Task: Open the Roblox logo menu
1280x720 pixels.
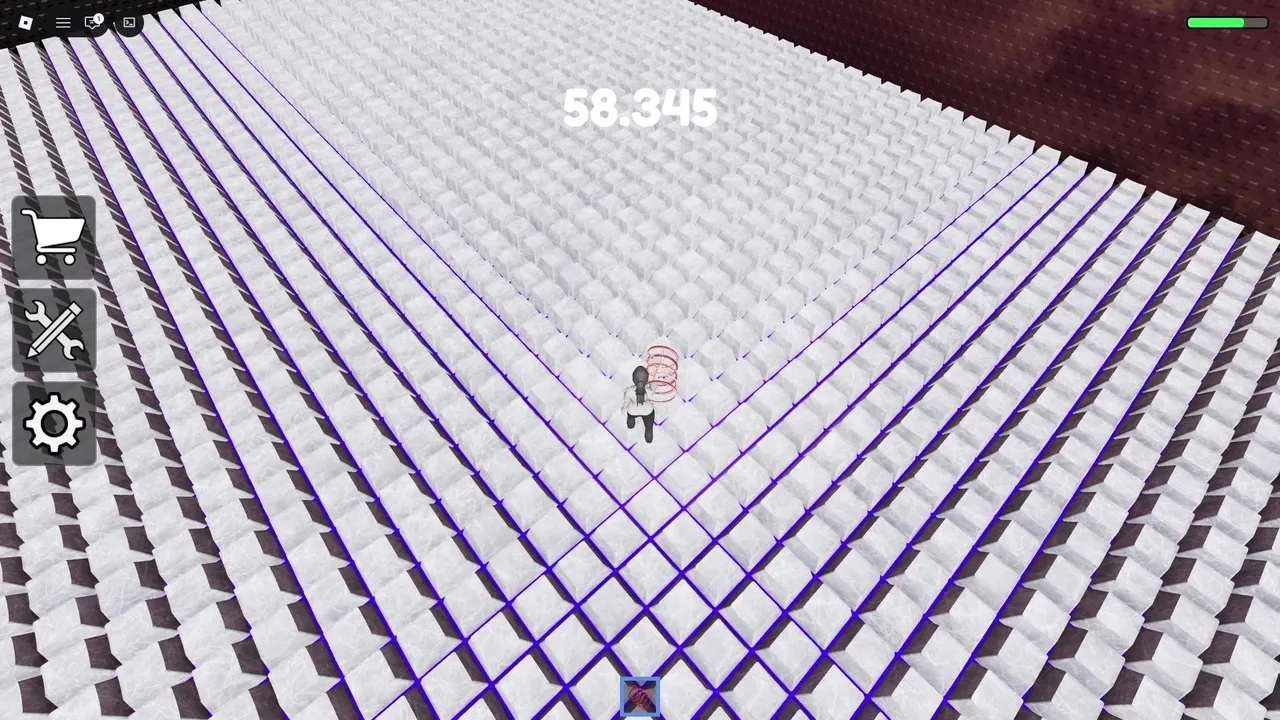Action: tap(26, 22)
